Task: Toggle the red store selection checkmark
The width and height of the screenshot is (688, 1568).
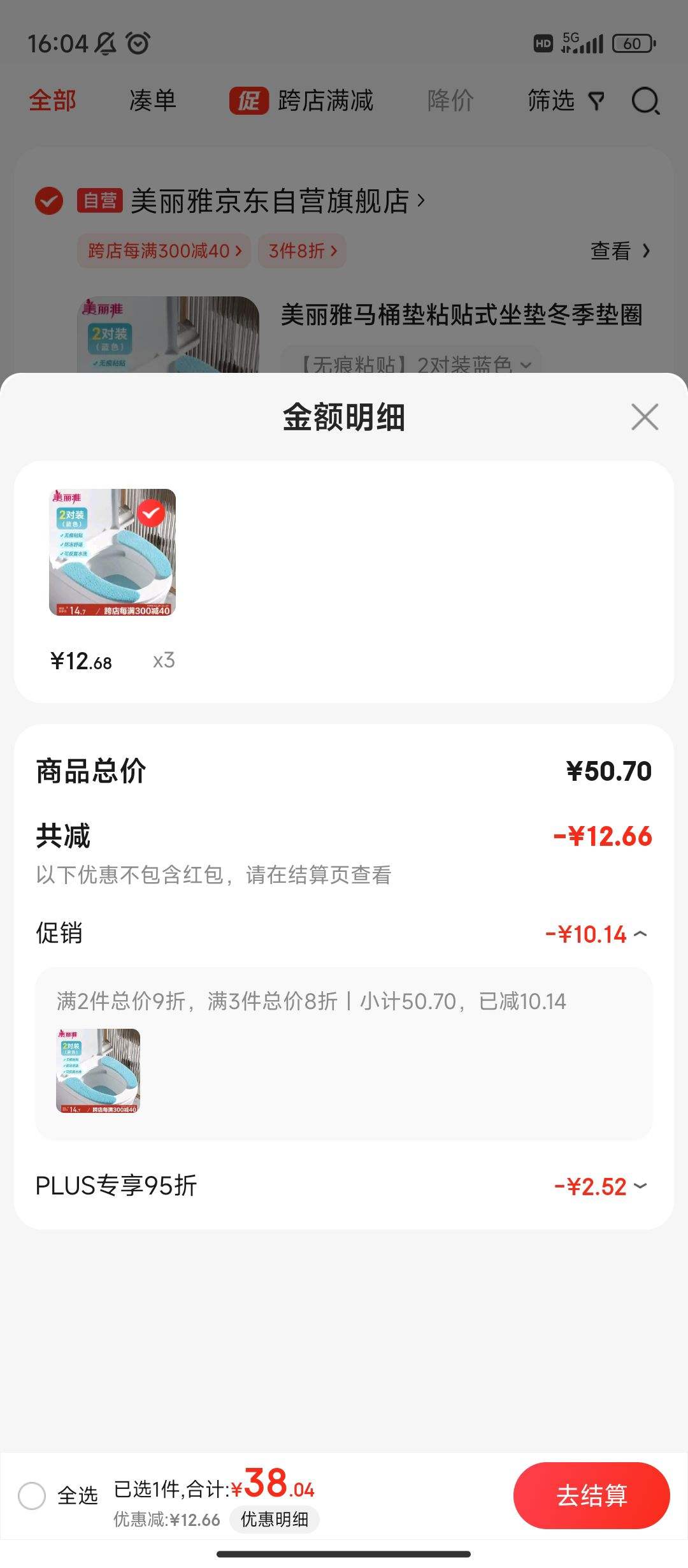Action: tap(48, 201)
